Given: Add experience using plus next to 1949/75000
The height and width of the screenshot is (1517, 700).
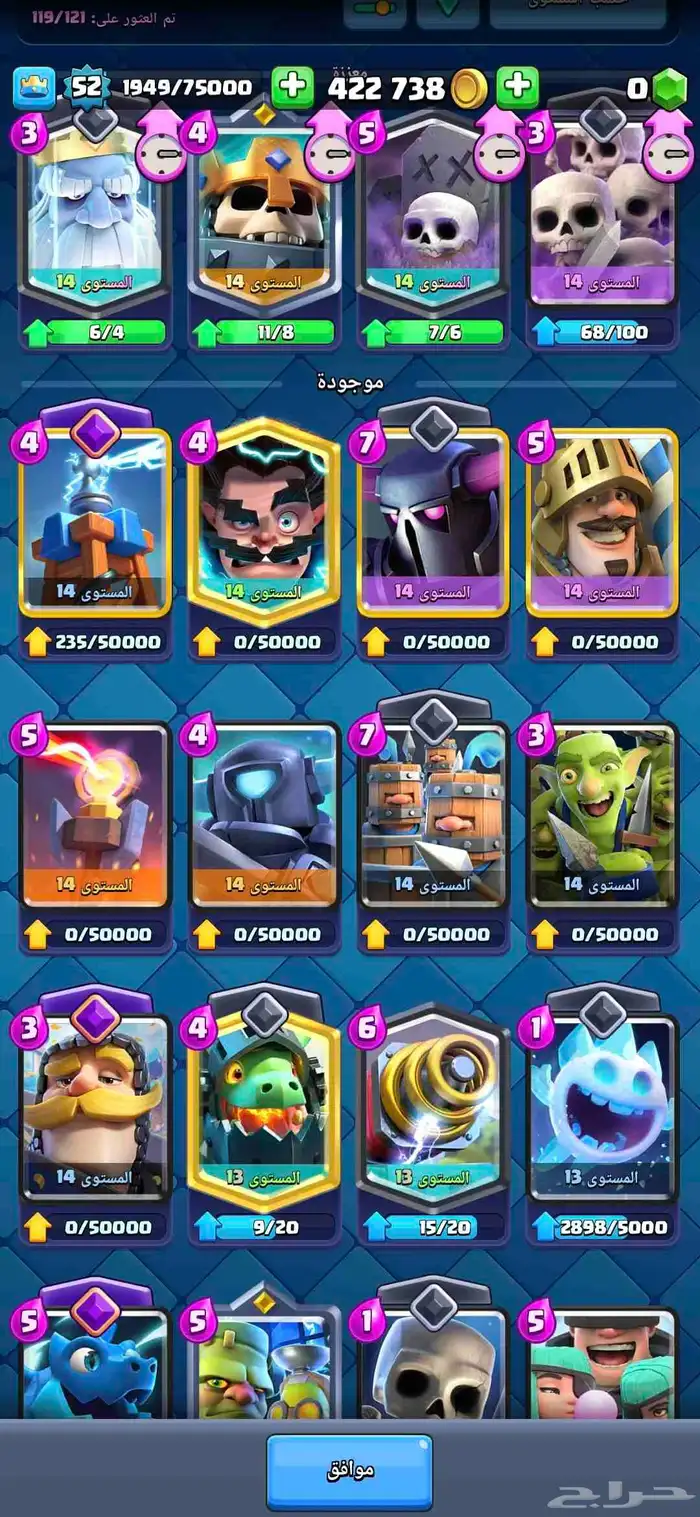Looking at the screenshot, I should (x=293, y=87).
